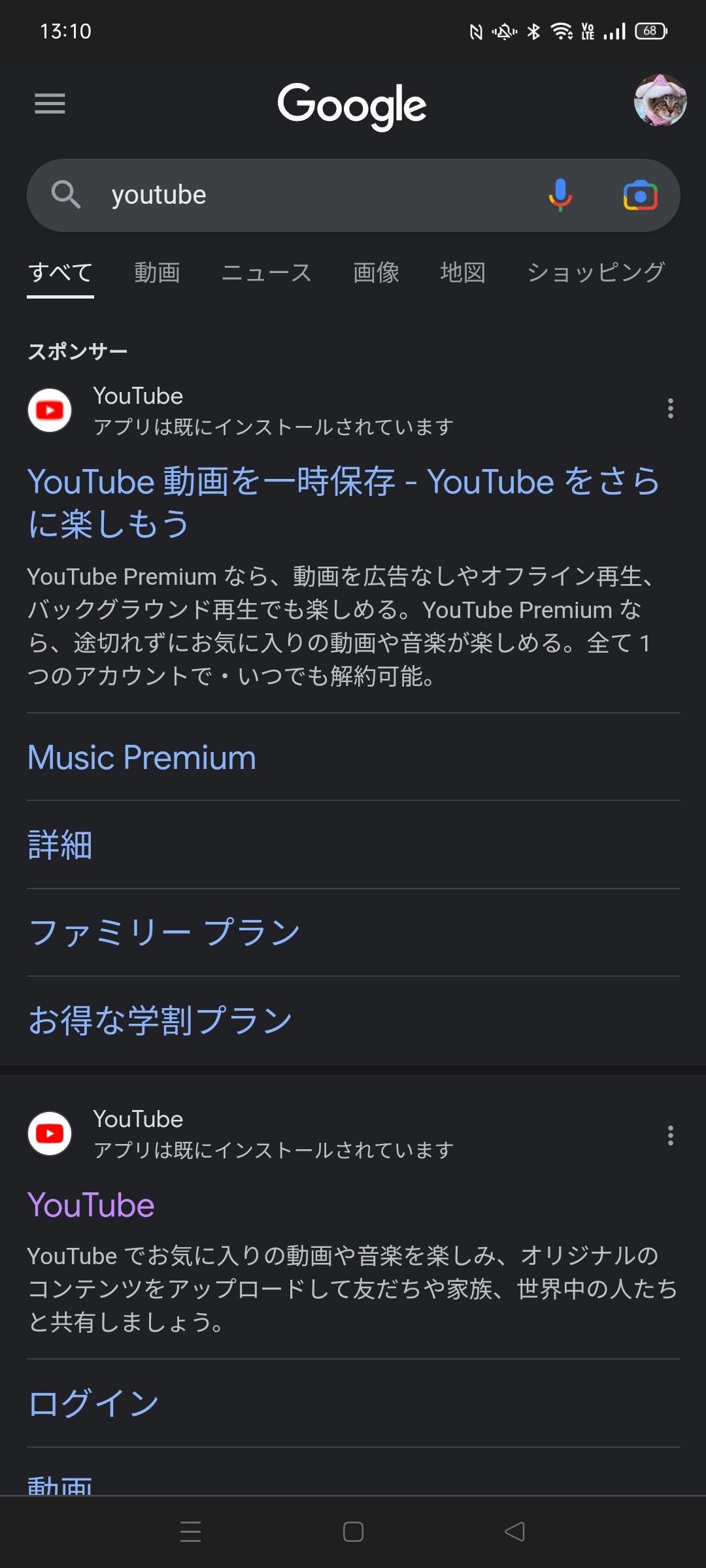Screen dimensions: 706x1568
Task: Switch to the ニュース tab
Action: (267, 272)
